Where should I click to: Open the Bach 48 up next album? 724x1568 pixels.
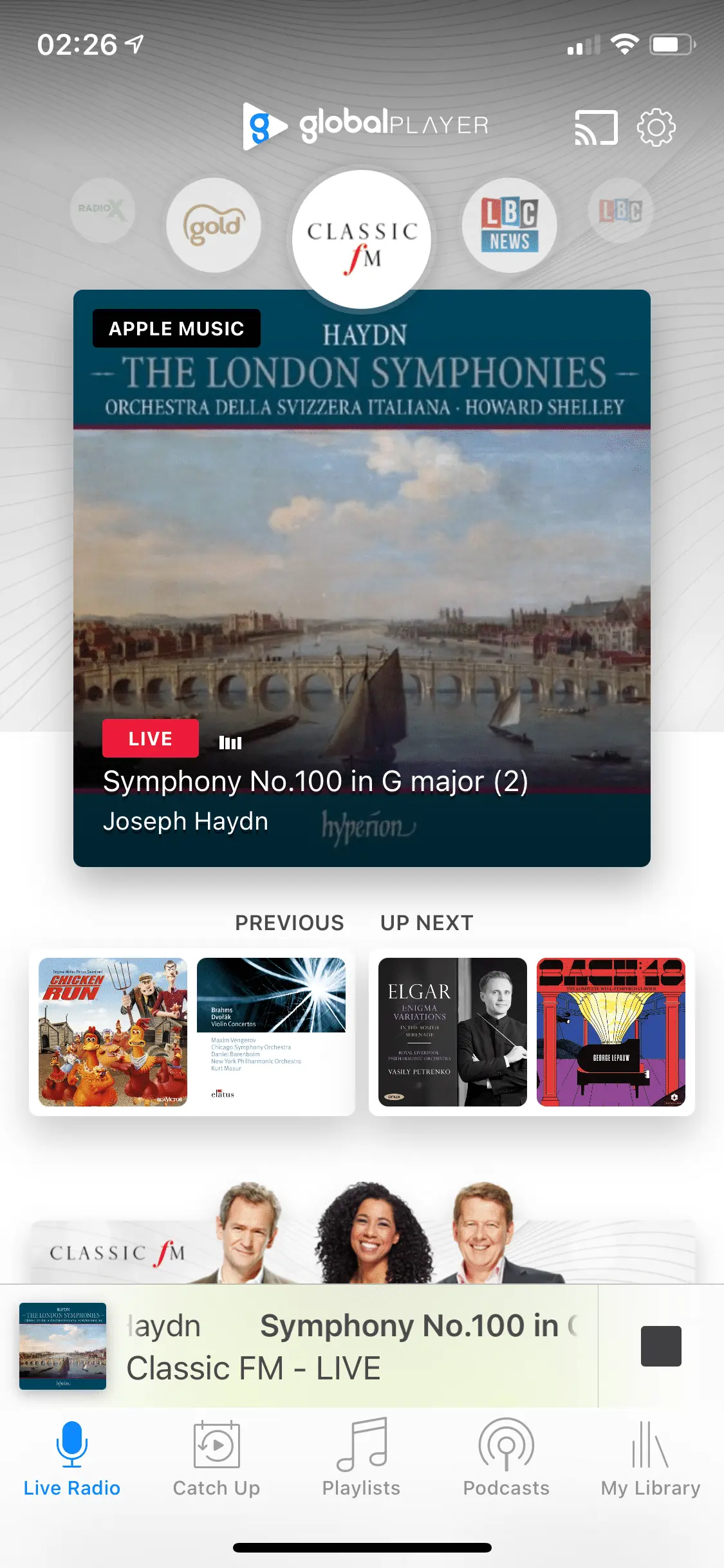click(611, 1032)
